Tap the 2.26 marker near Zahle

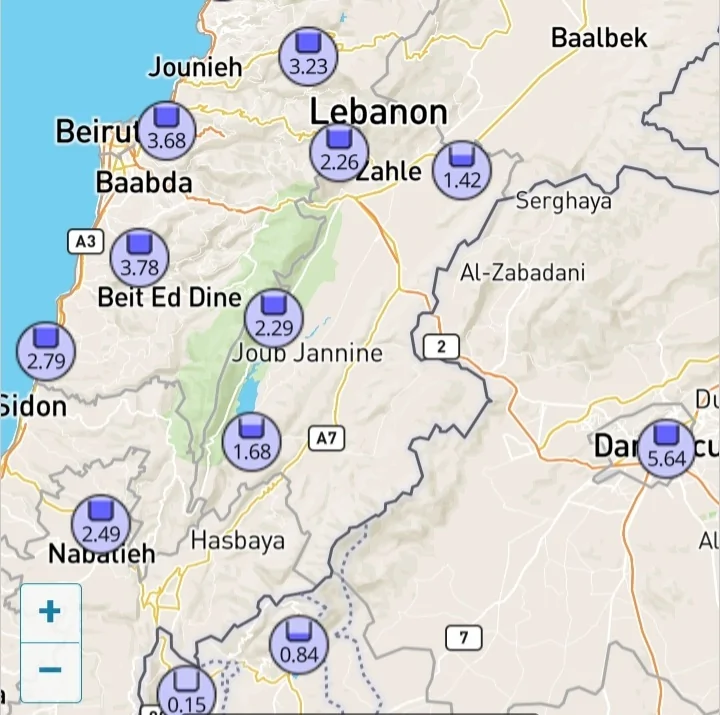(340, 153)
